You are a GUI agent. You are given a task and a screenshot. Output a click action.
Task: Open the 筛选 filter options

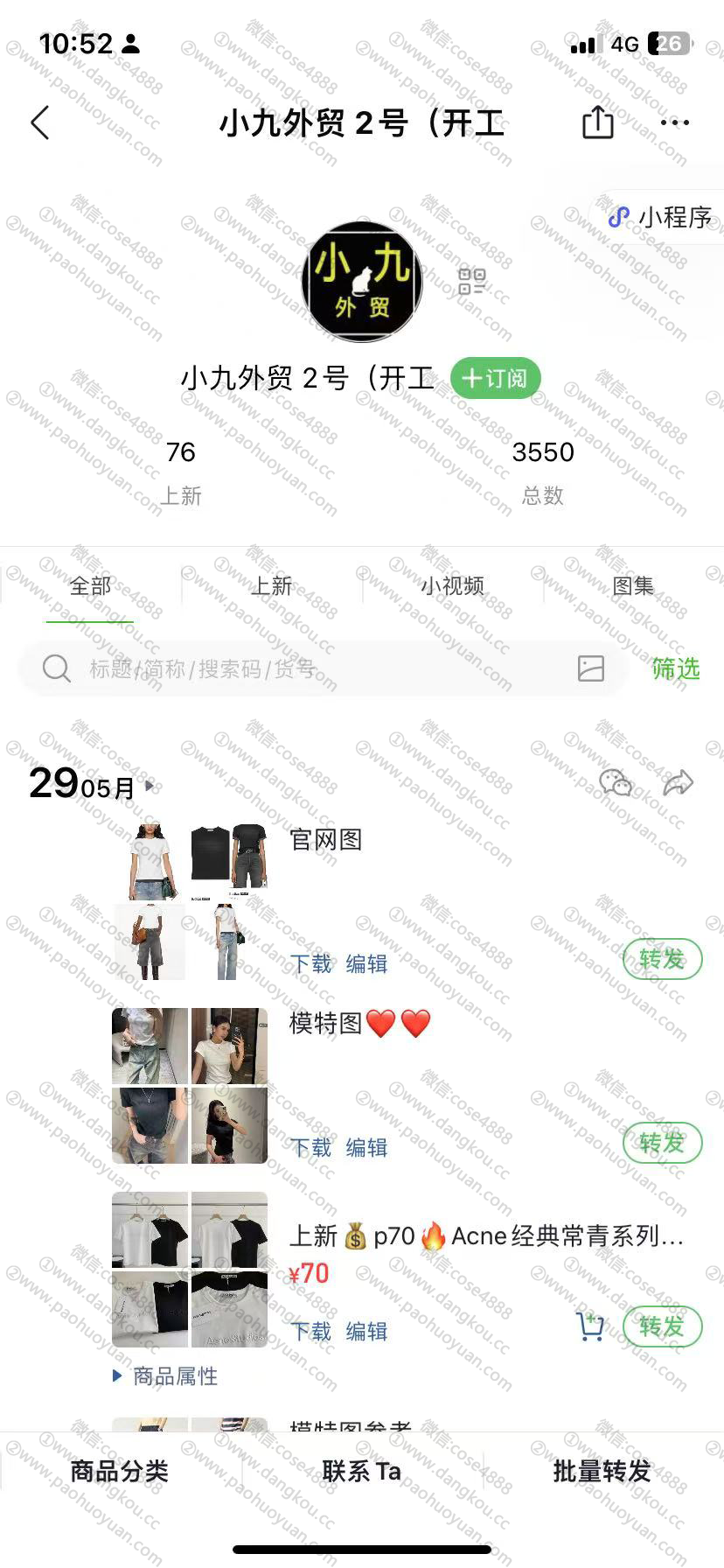(x=676, y=668)
